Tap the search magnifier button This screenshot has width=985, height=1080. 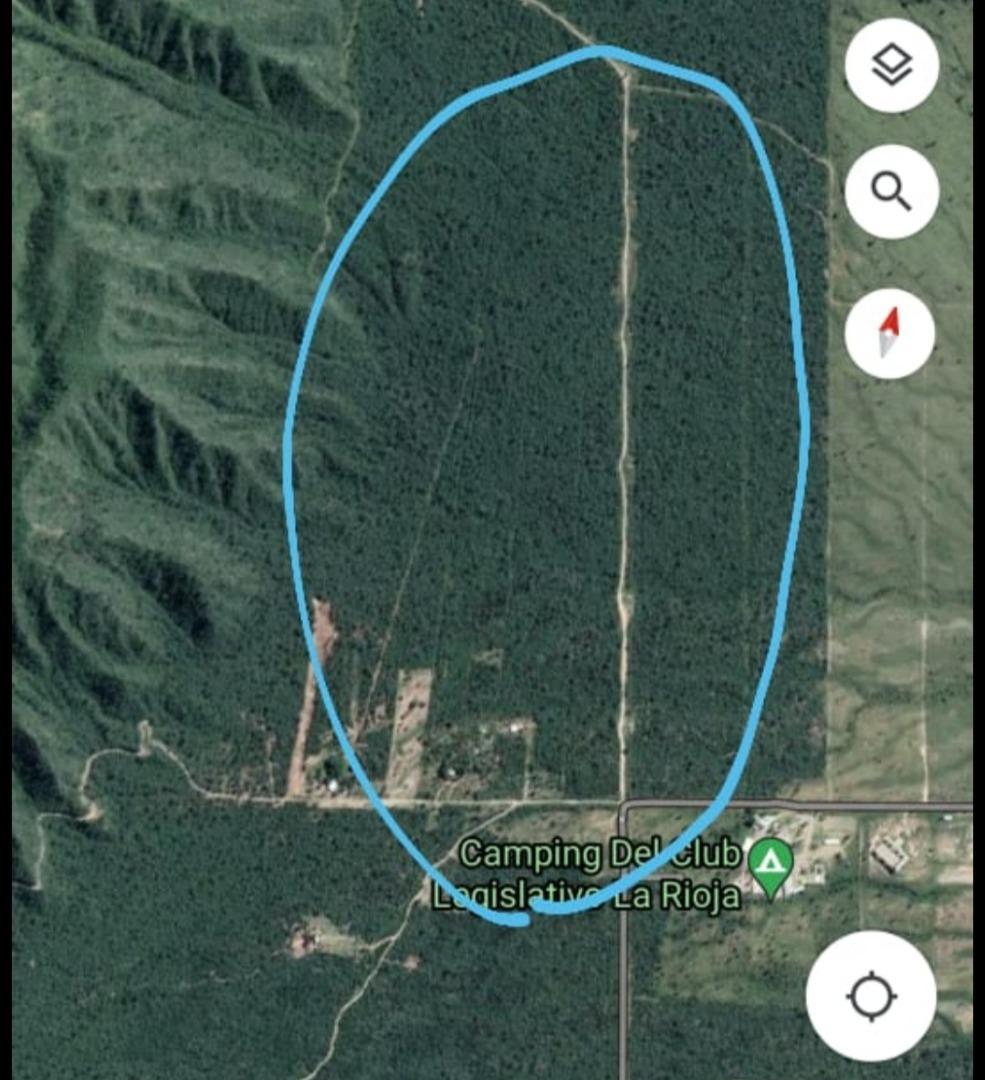[x=891, y=190]
